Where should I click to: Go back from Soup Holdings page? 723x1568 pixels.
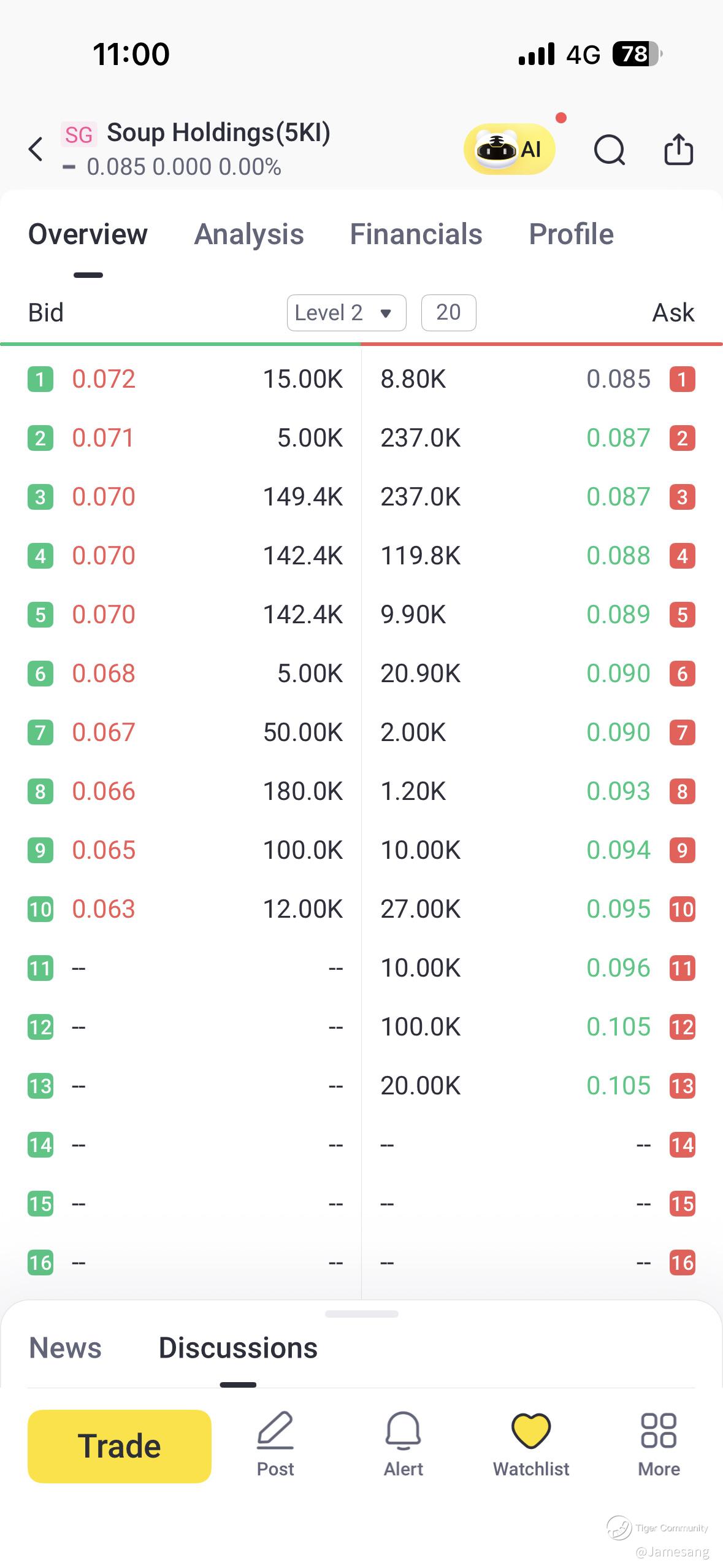click(36, 149)
